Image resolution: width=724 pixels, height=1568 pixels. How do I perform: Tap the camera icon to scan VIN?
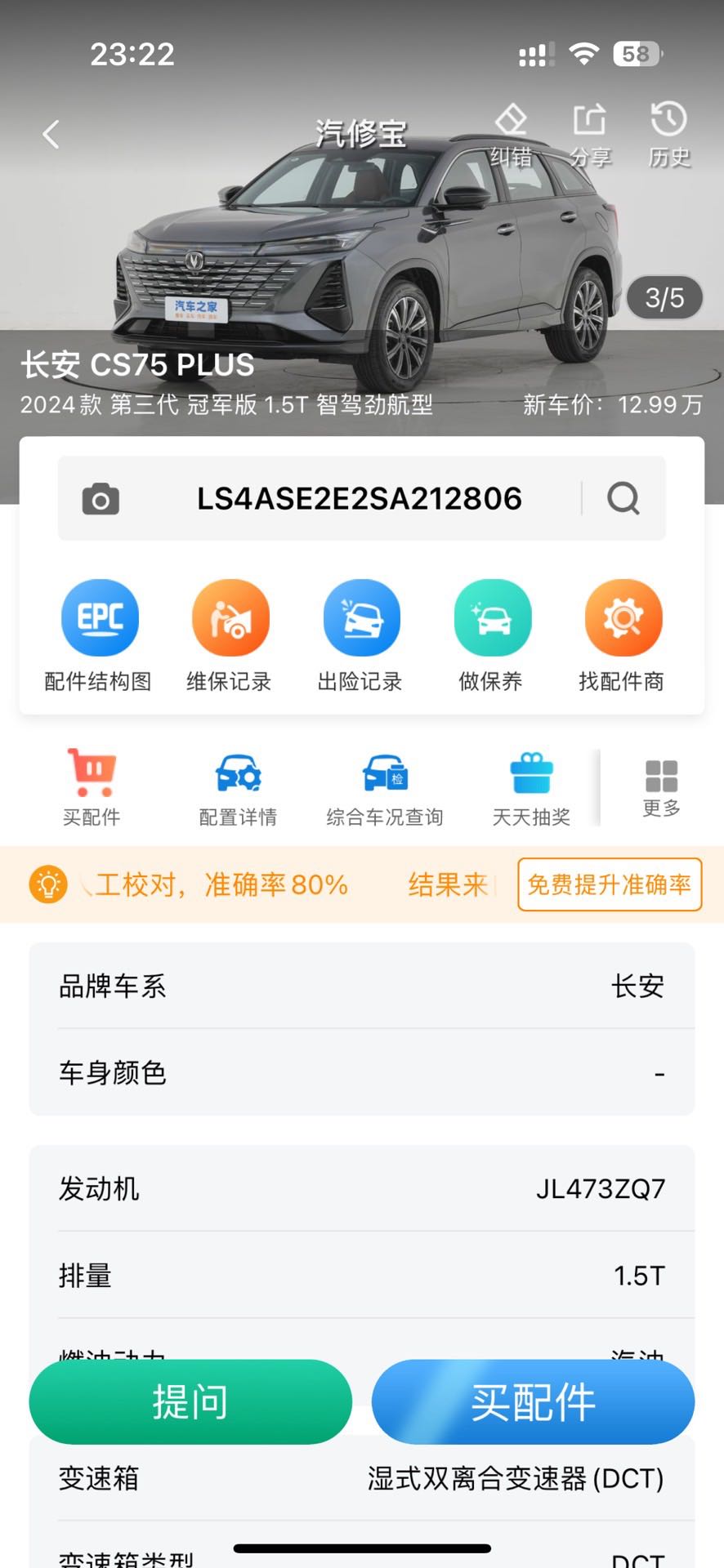(x=101, y=499)
